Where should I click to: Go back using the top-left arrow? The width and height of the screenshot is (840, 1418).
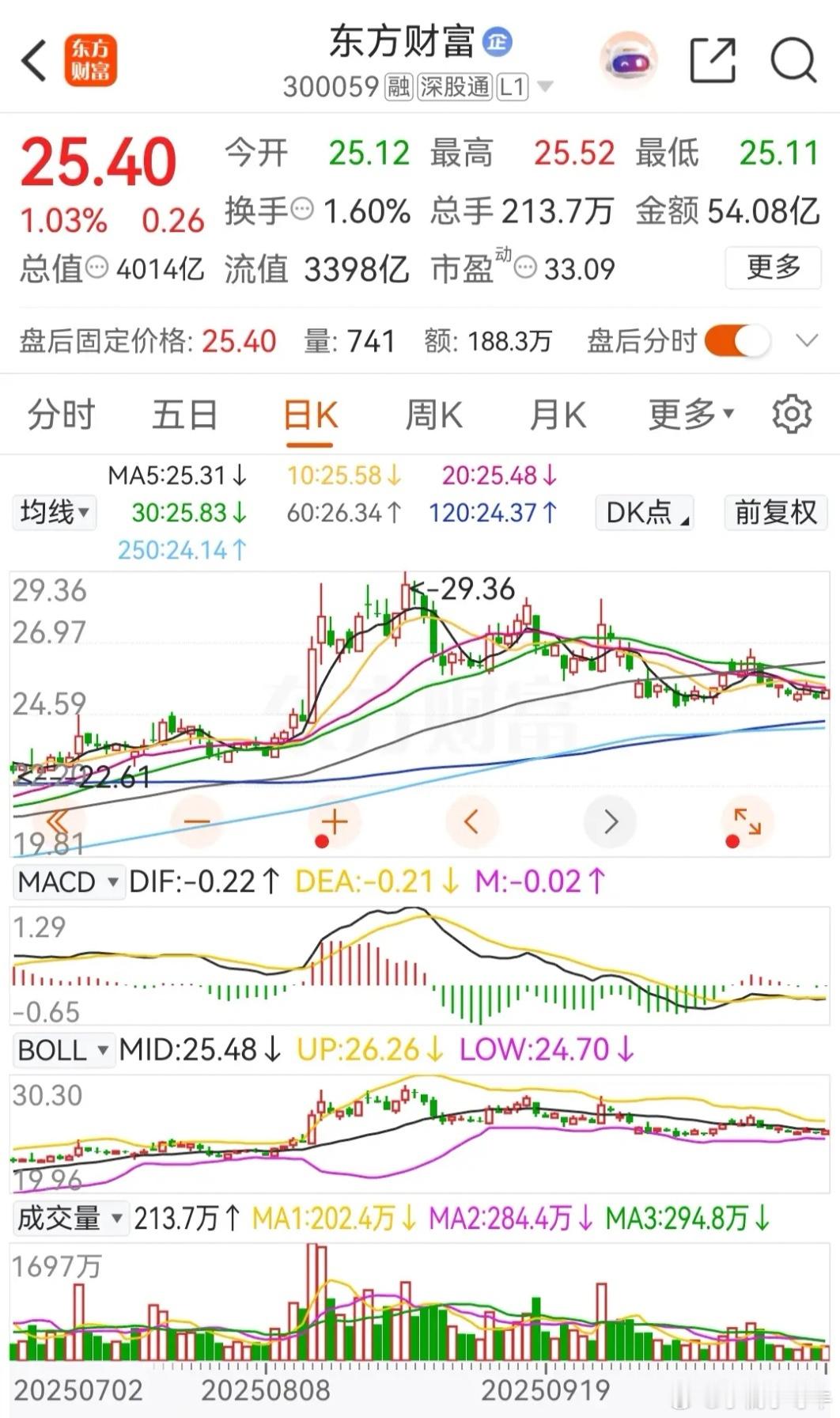pos(34,60)
